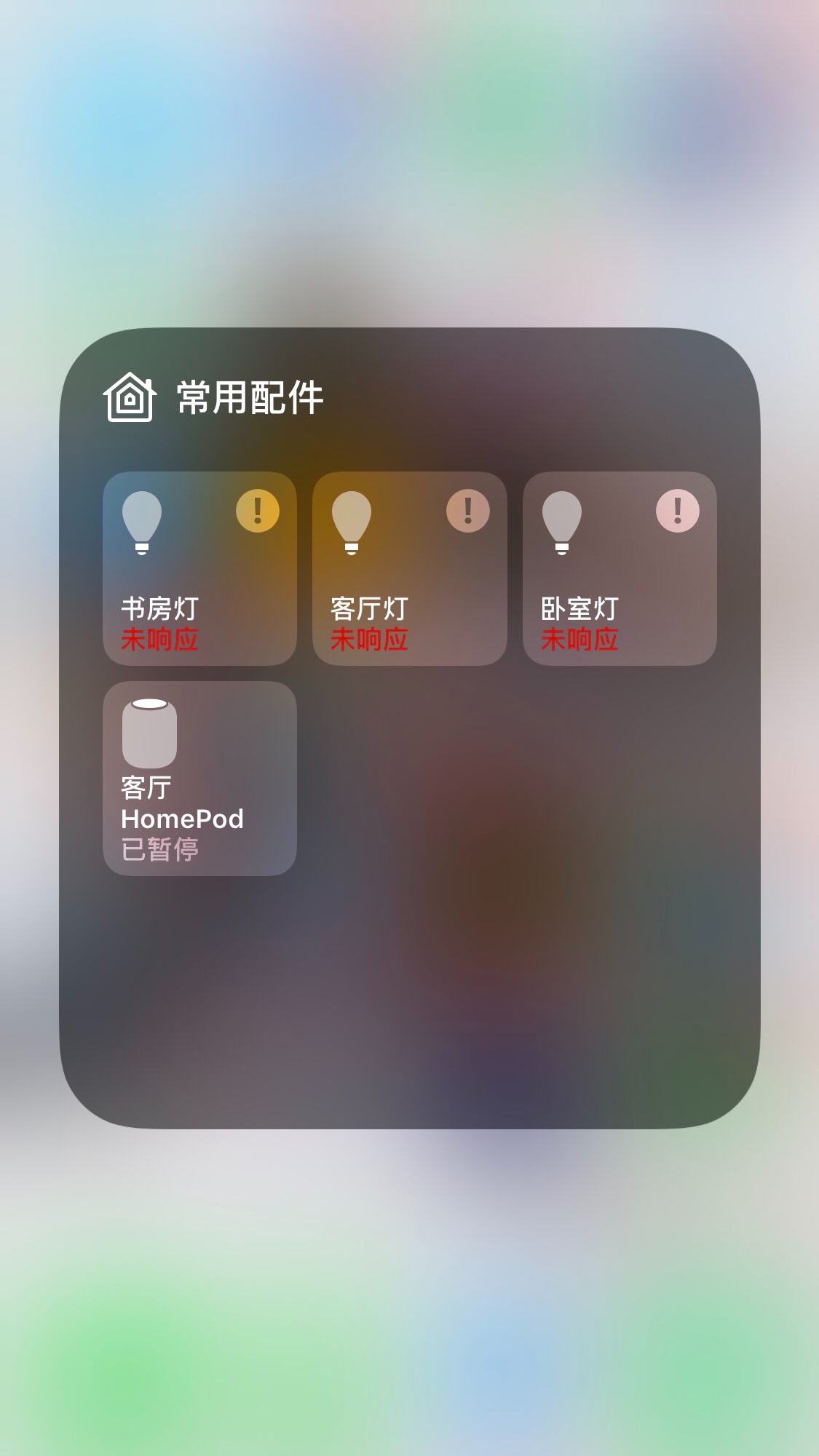Switch the 卧室灯 bedroom light
This screenshot has height=1456, width=819.
tap(620, 568)
